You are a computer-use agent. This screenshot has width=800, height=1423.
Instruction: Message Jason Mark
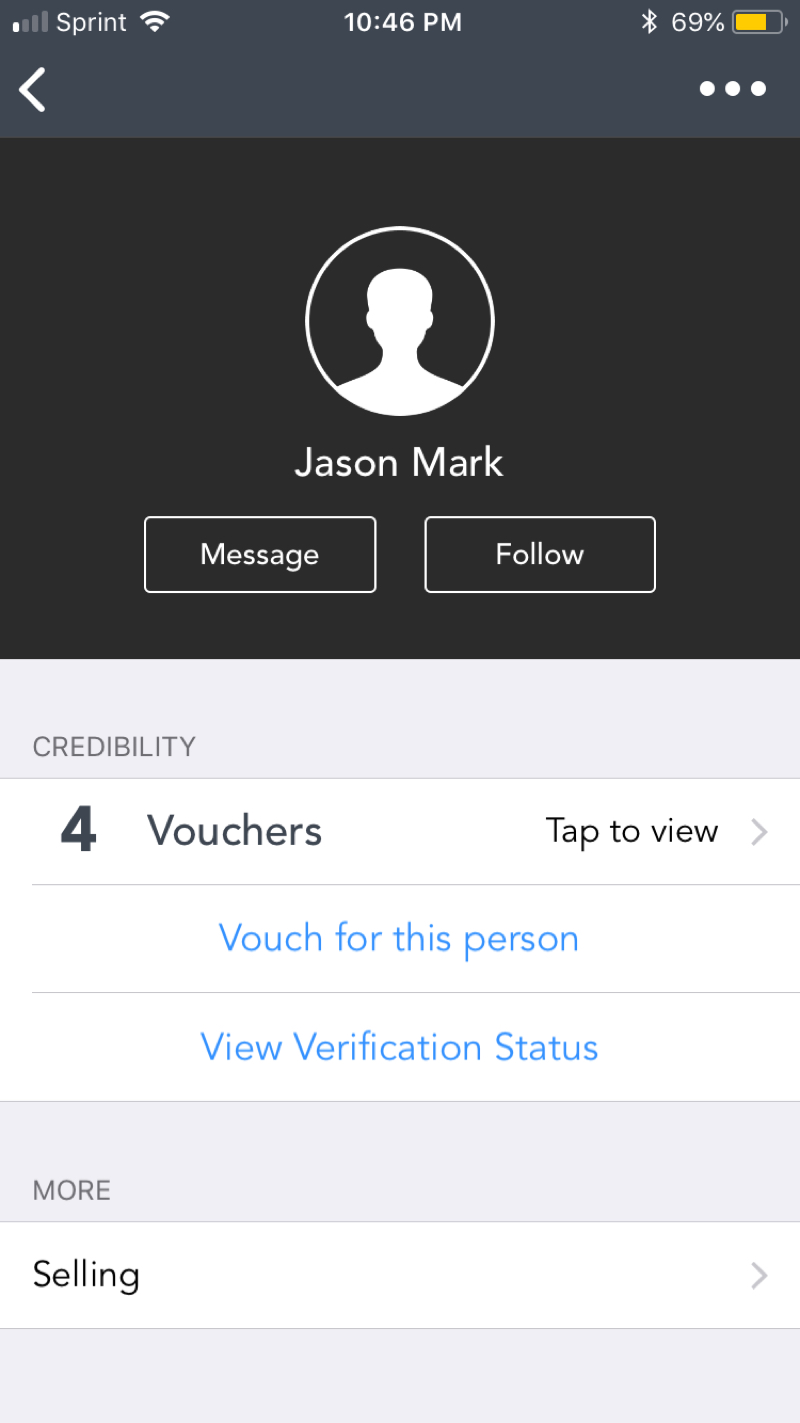260,555
